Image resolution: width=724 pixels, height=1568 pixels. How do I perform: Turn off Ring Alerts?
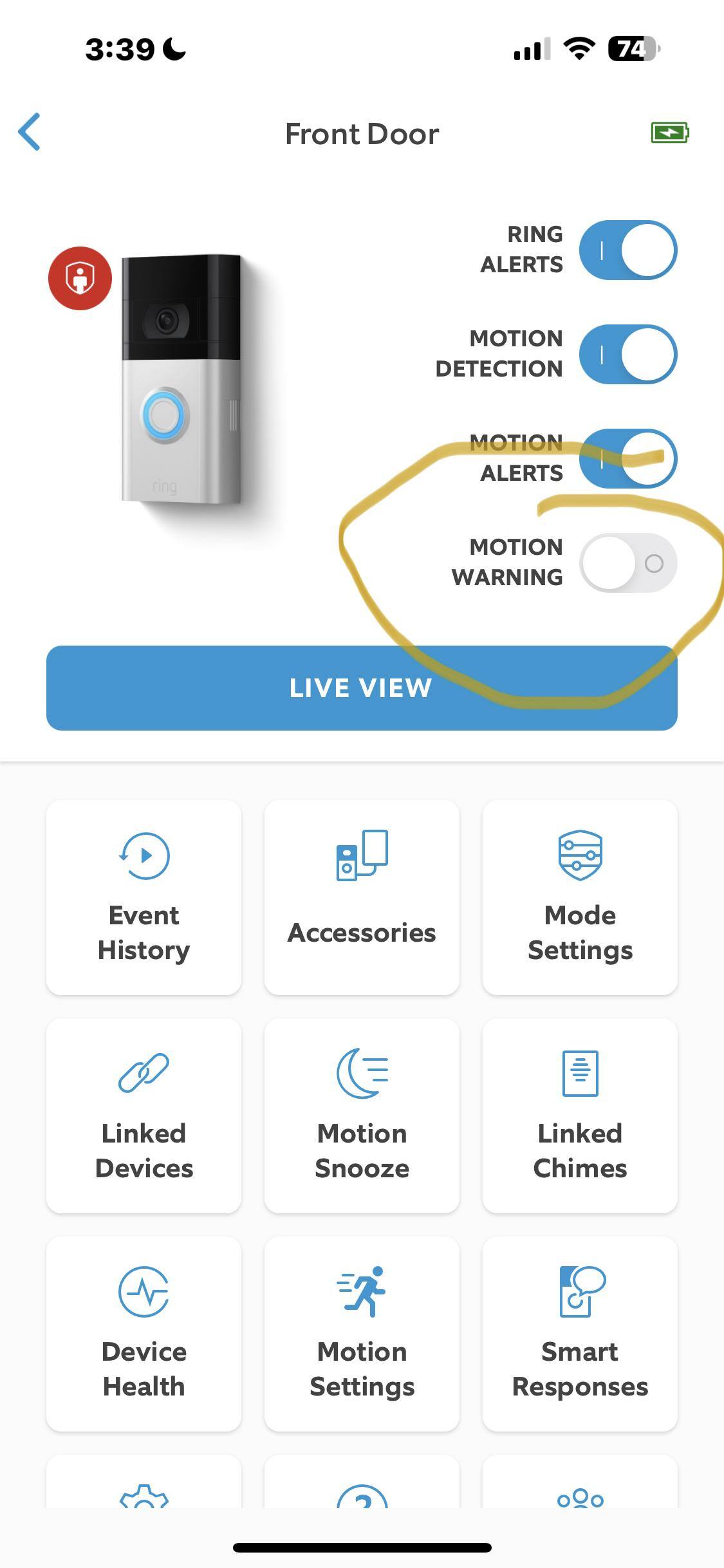[627, 250]
